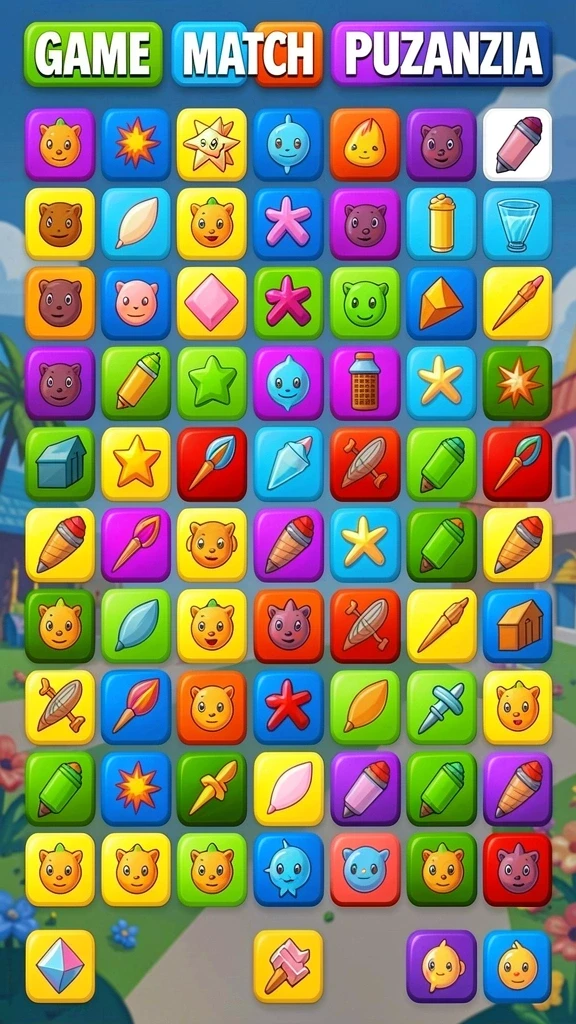Tap the green star on the green tile
576x1024 pixels.
click(212, 383)
